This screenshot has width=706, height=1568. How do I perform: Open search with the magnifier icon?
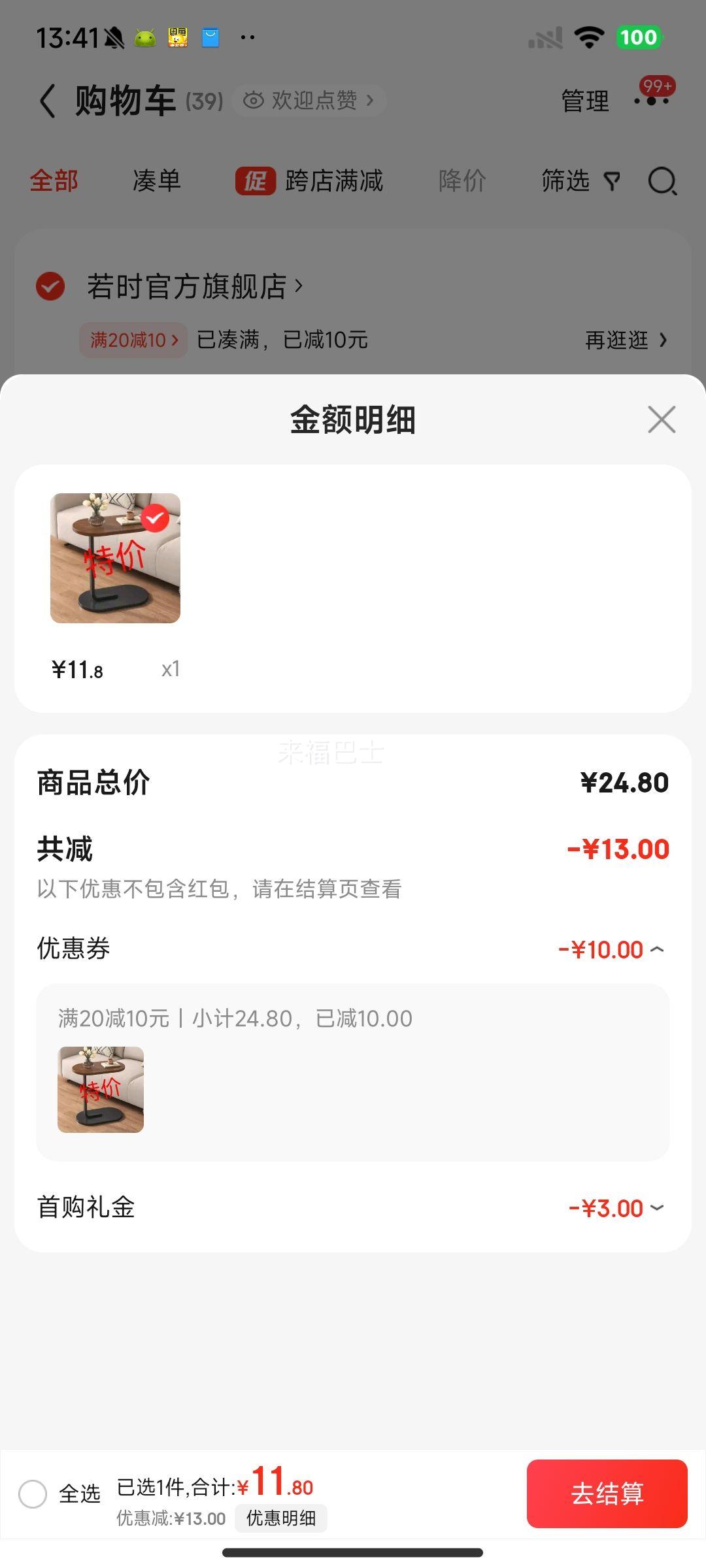click(x=663, y=182)
